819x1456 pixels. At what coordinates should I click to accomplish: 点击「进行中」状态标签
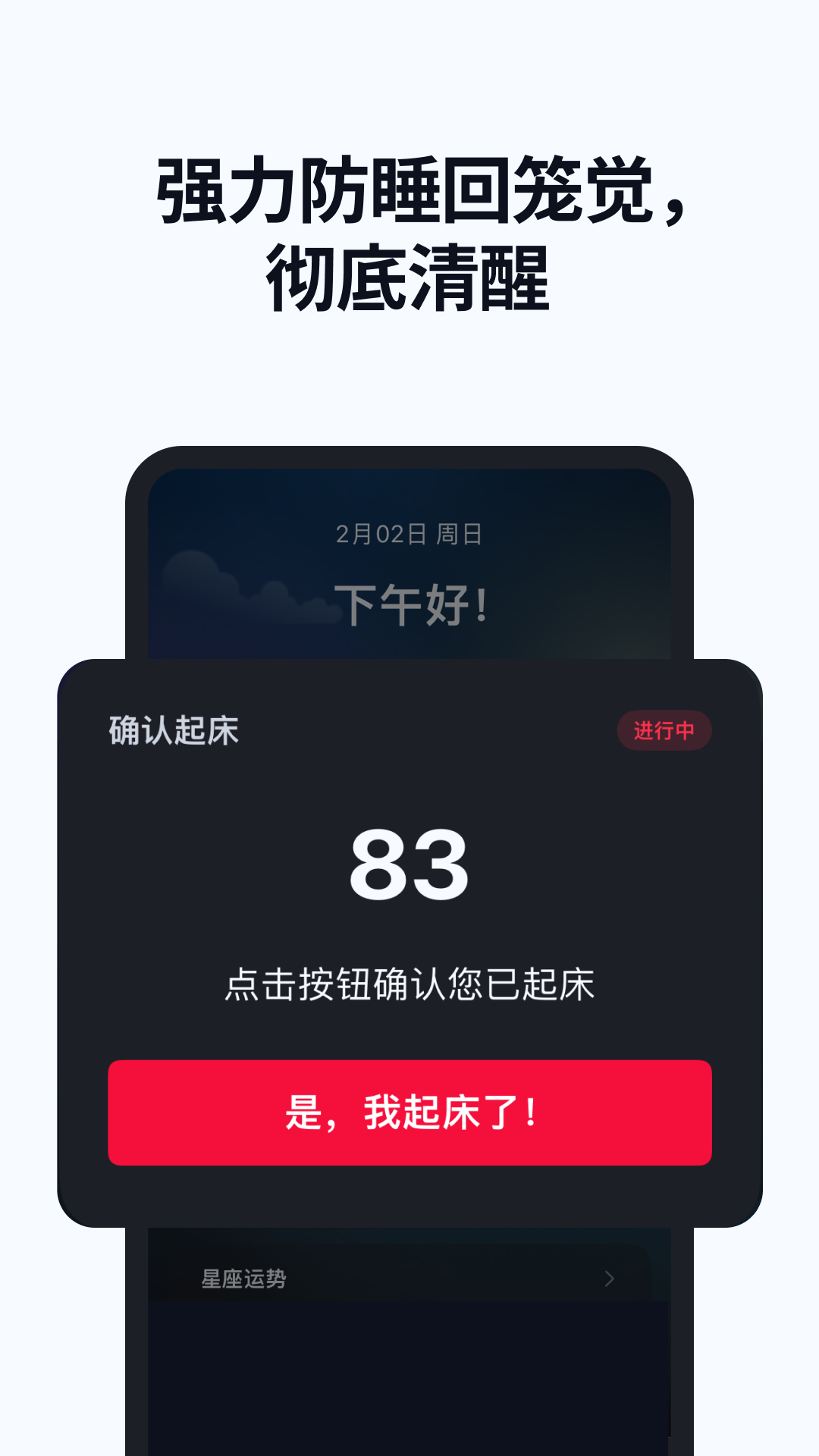click(666, 730)
